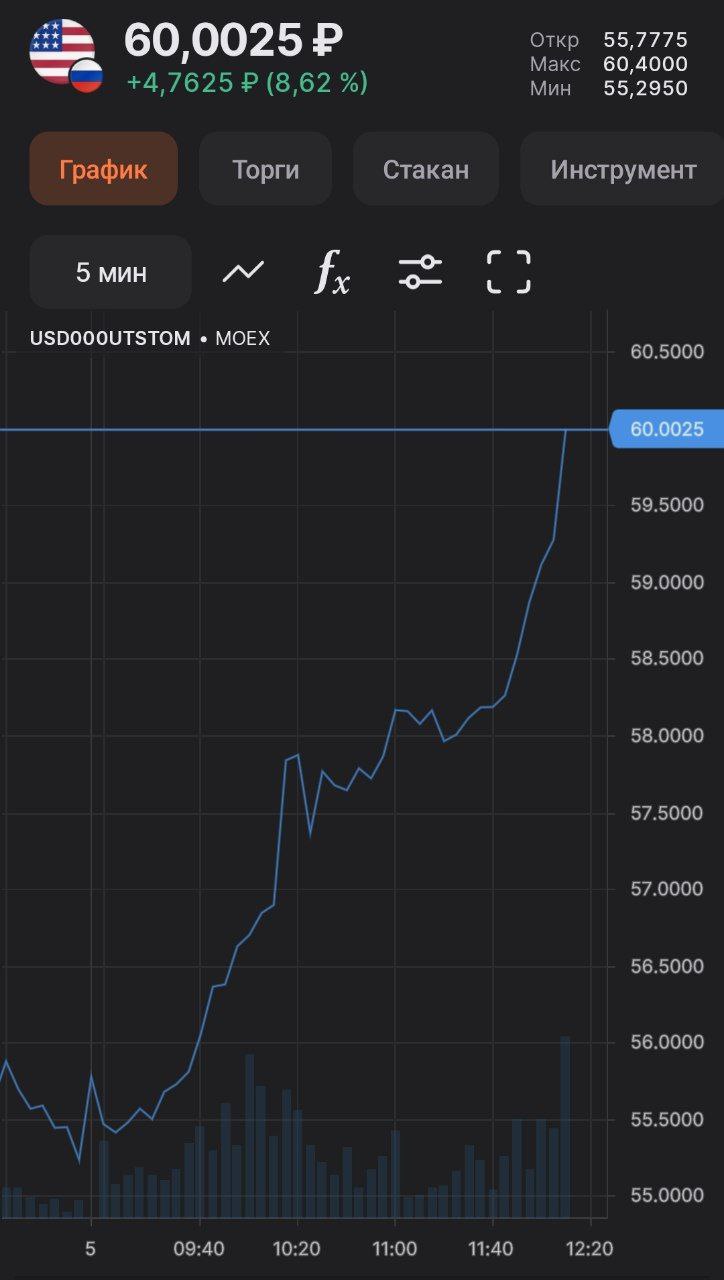The image size is (724, 1280).
Task: Click the blue price marker on the axis
Action: (666, 428)
